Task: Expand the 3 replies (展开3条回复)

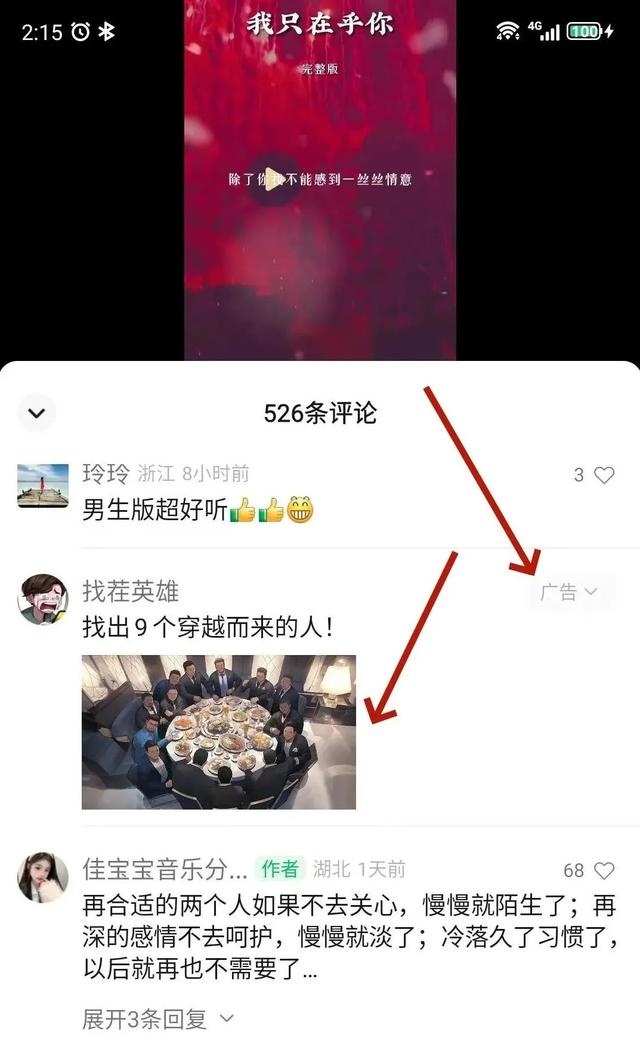Action: tap(158, 1019)
